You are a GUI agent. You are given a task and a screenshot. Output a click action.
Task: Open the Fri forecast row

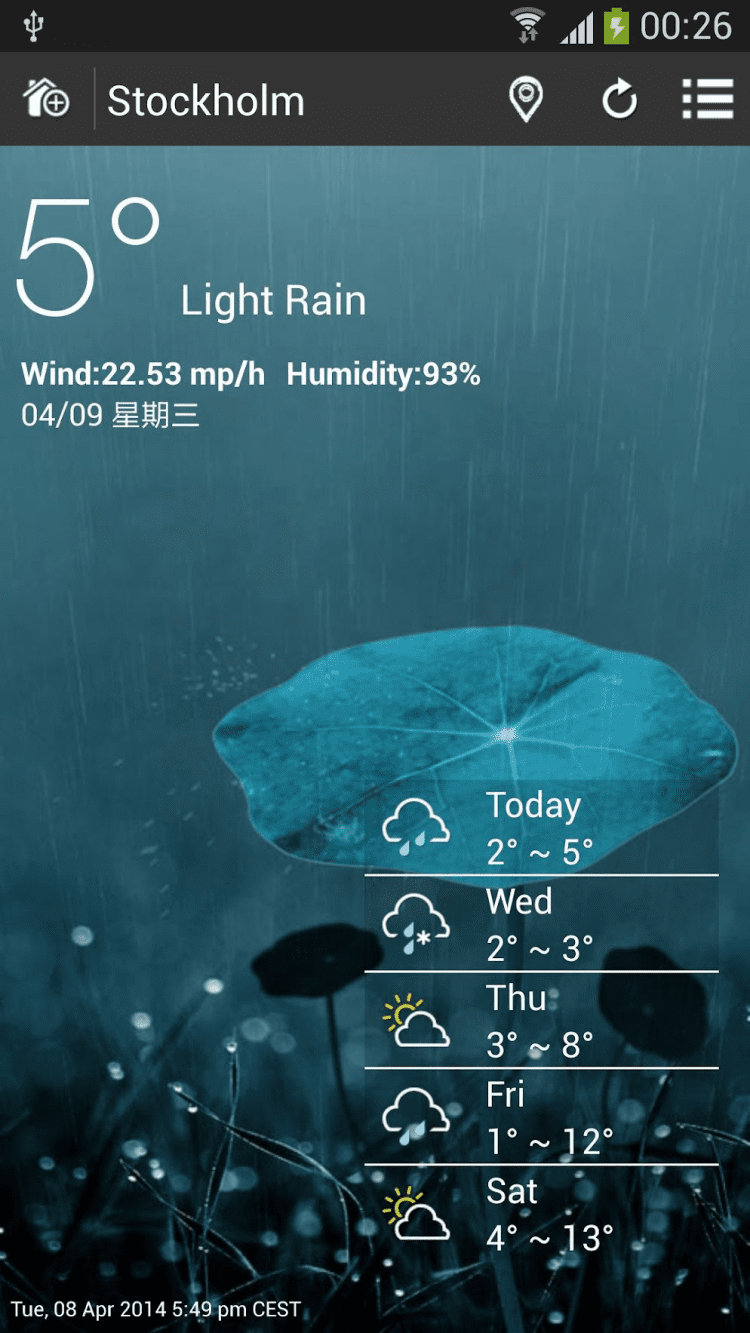coord(541,1117)
